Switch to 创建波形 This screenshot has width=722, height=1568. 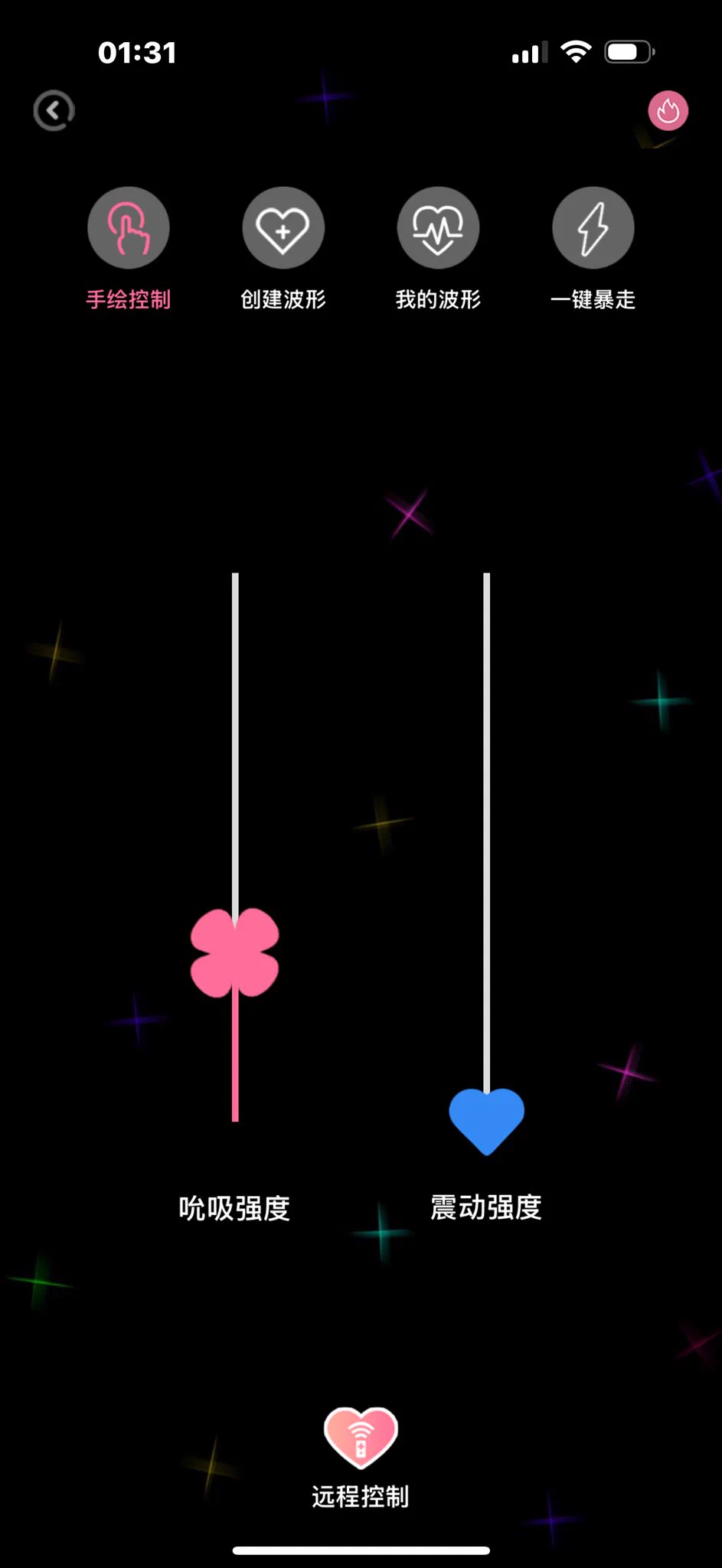(283, 228)
